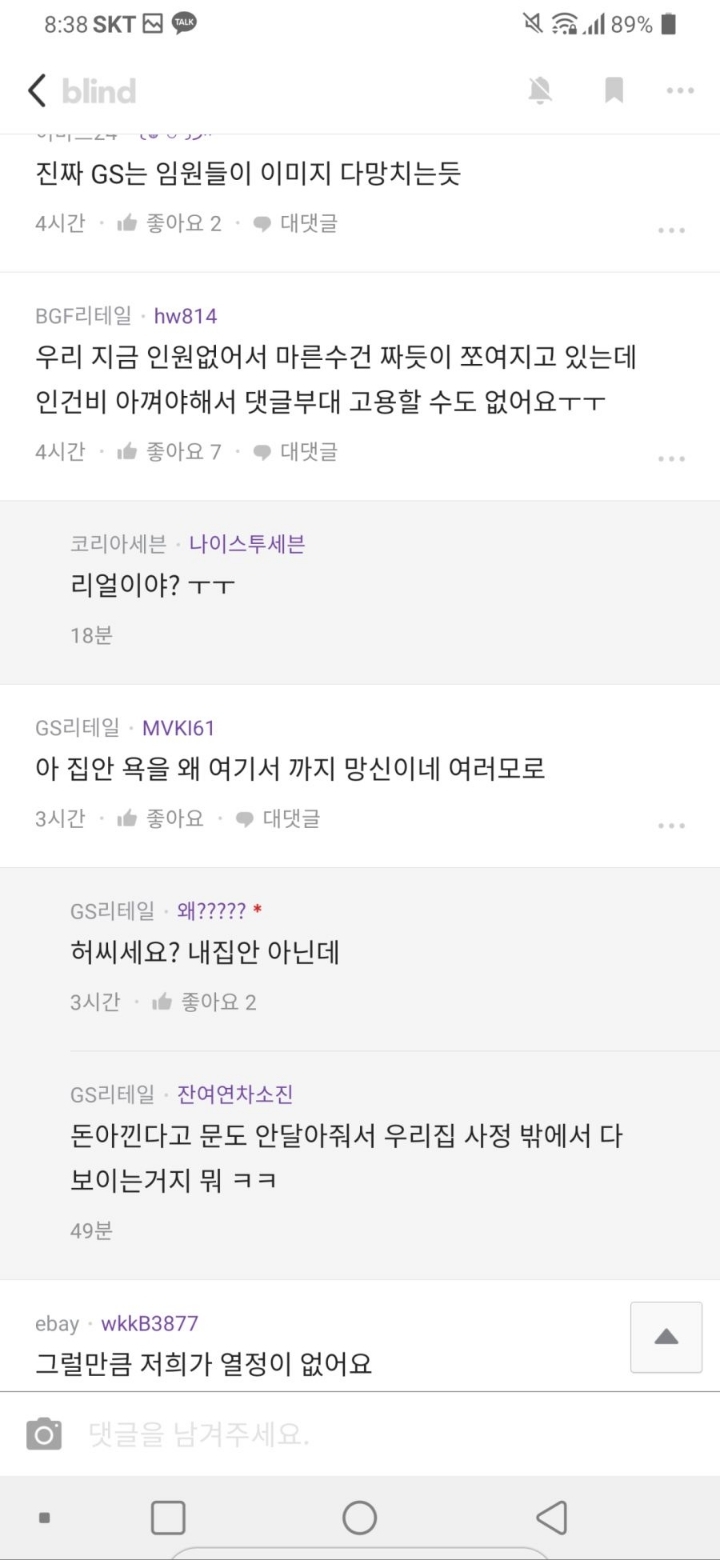Open more options on MVKI61's comment
Image resolution: width=720 pixels, height=1560 pixels.
671,826
